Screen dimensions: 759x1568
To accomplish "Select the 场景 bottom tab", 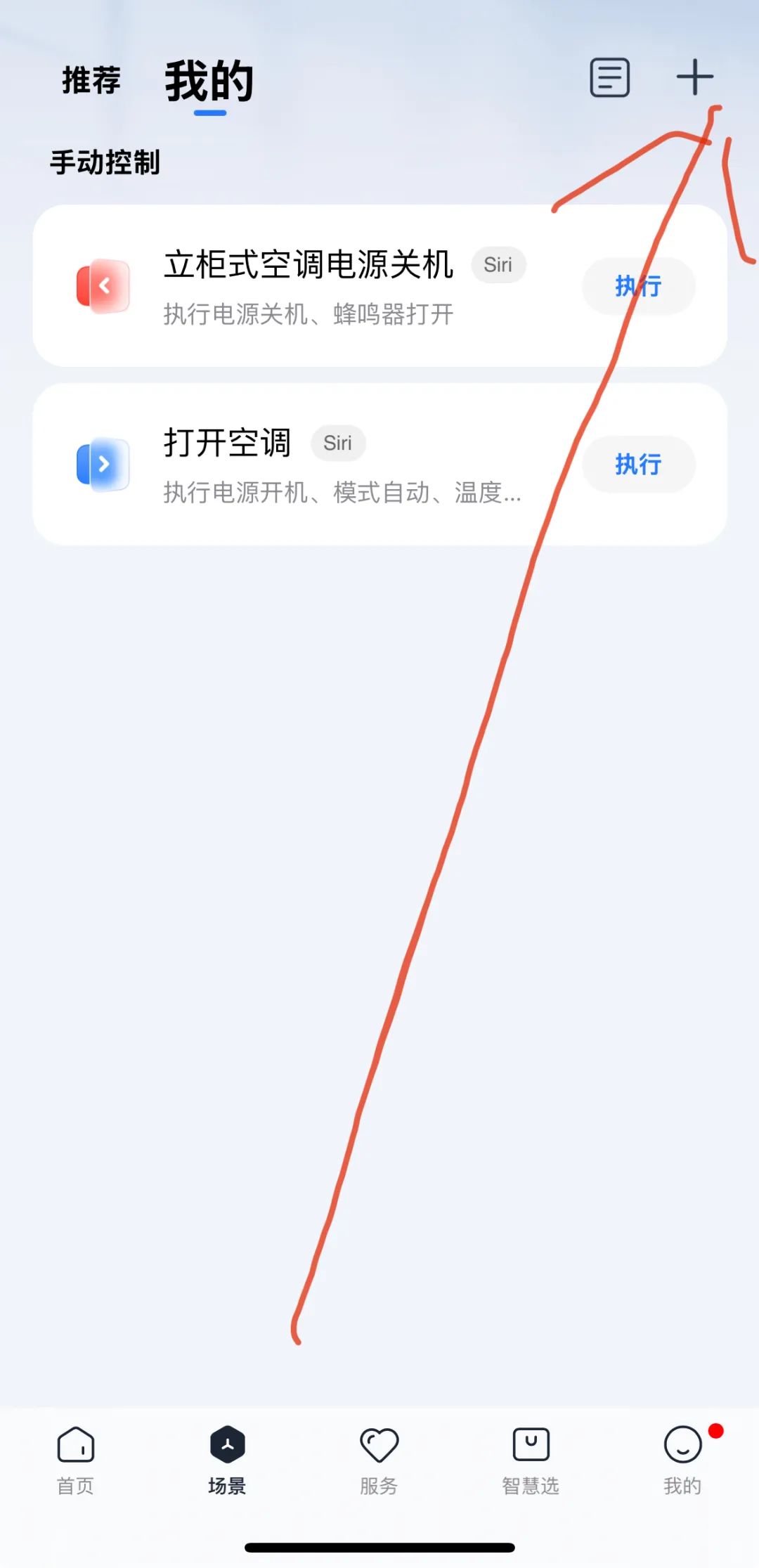I will tap(227, 1460).
